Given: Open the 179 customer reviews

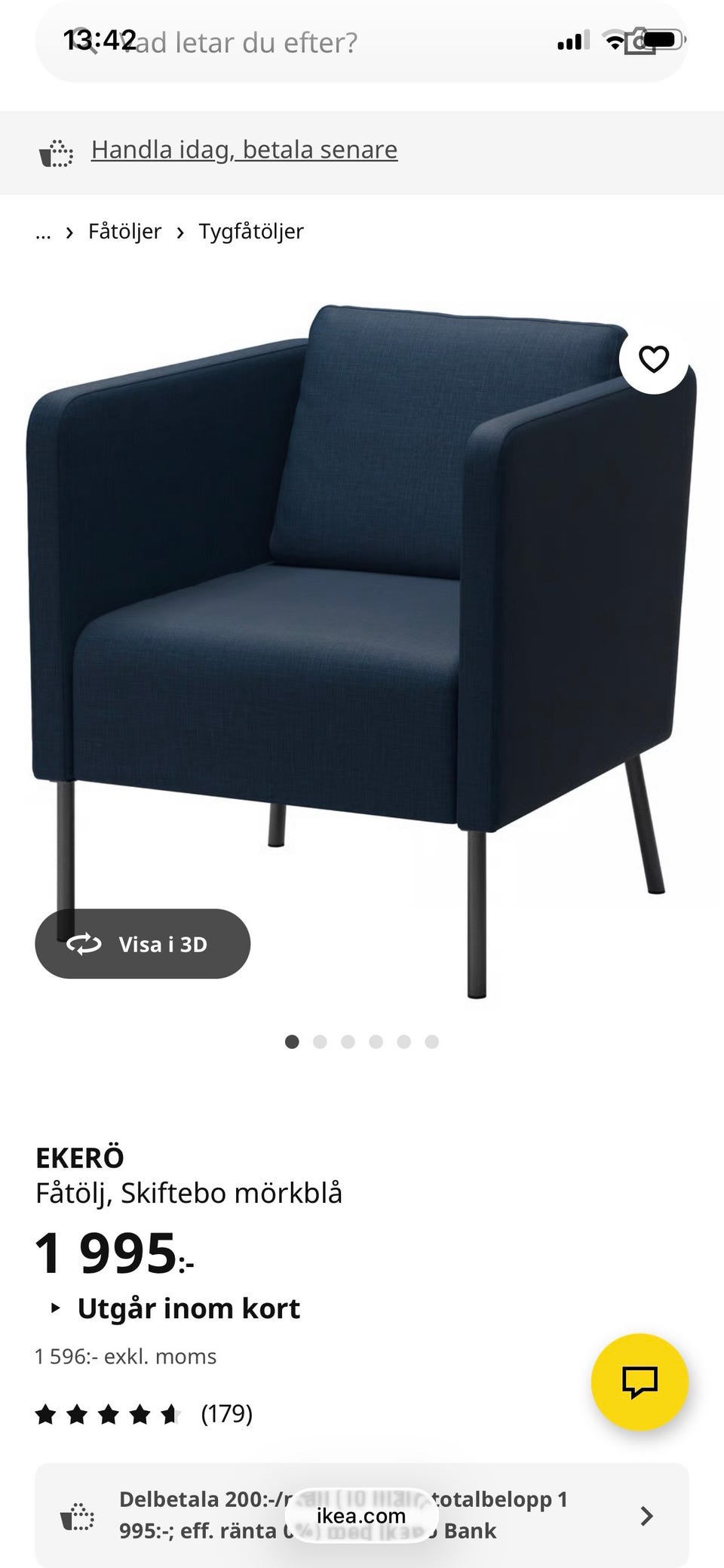Looking at the screenshot, I should click(225, 1413).
